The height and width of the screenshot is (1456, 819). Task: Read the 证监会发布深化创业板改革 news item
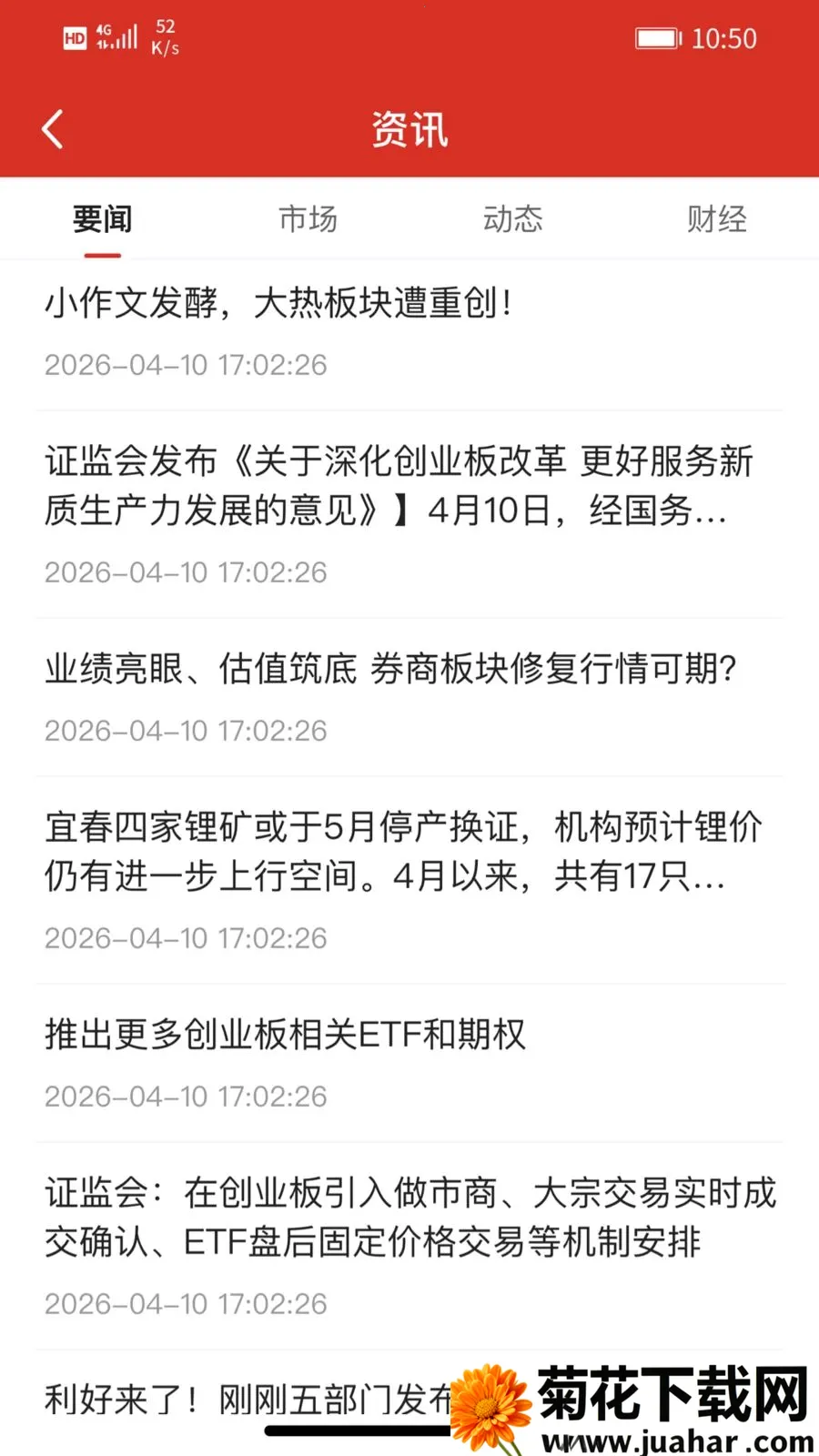(409, 516)
